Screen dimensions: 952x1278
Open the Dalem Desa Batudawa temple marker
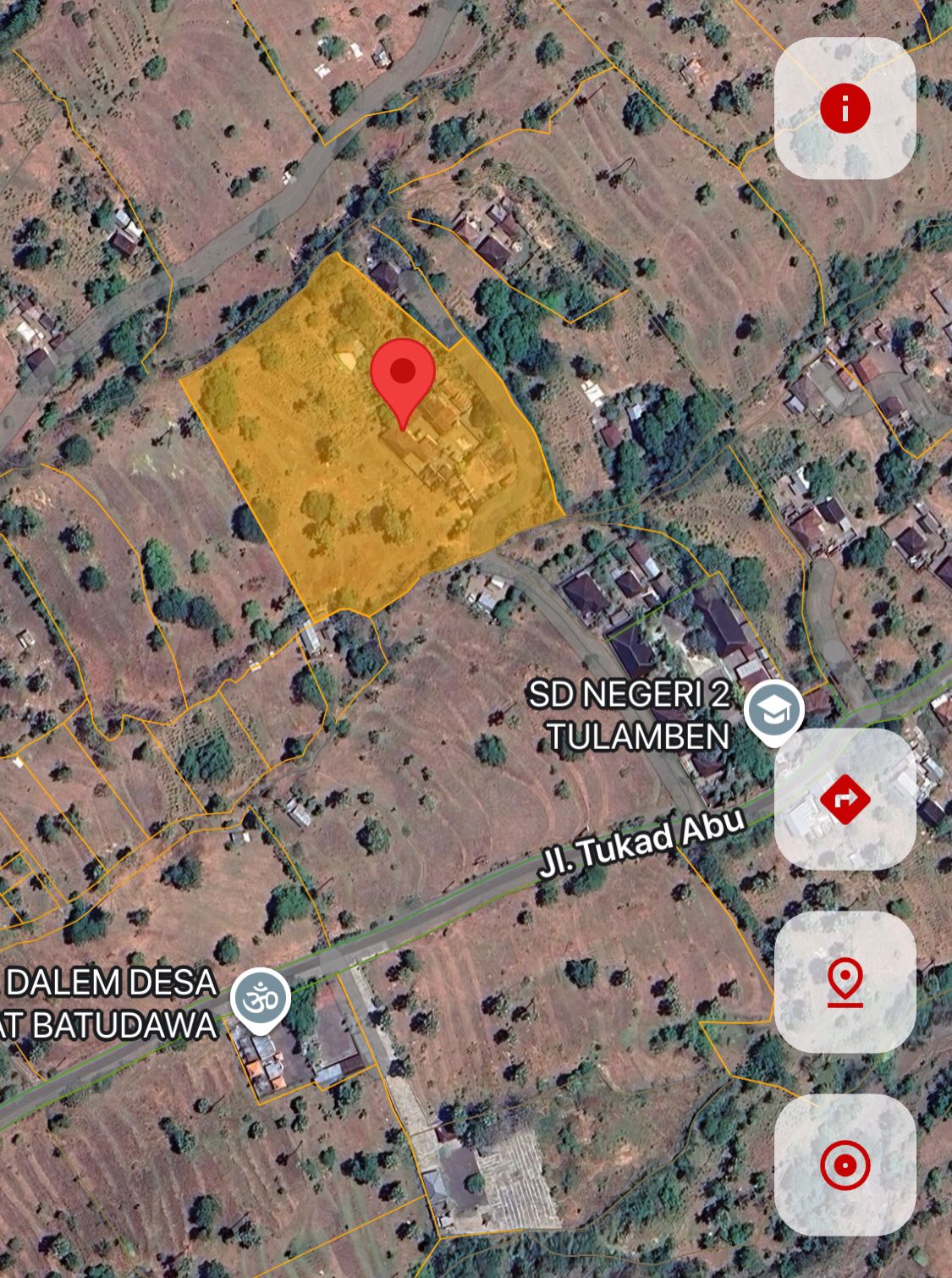(261, 1000)
